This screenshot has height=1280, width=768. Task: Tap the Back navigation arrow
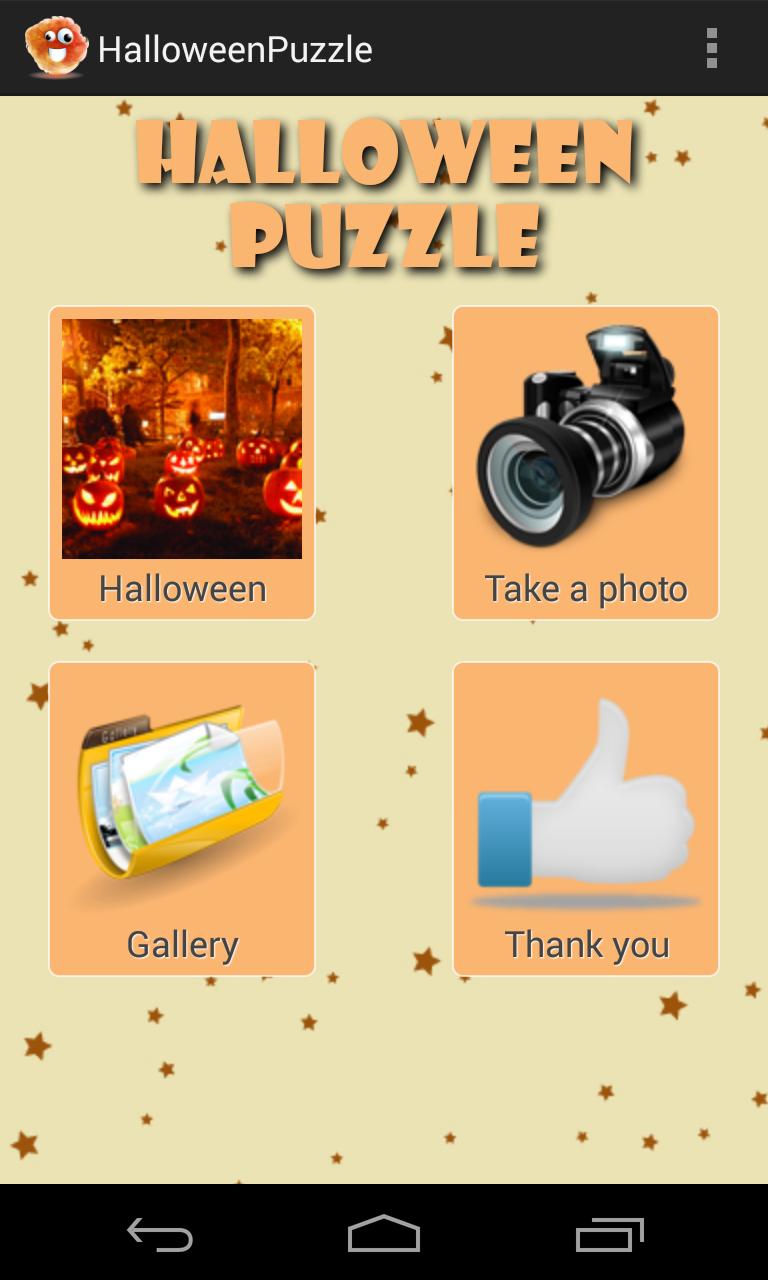pyautogui.click(x=160, y=1236)
